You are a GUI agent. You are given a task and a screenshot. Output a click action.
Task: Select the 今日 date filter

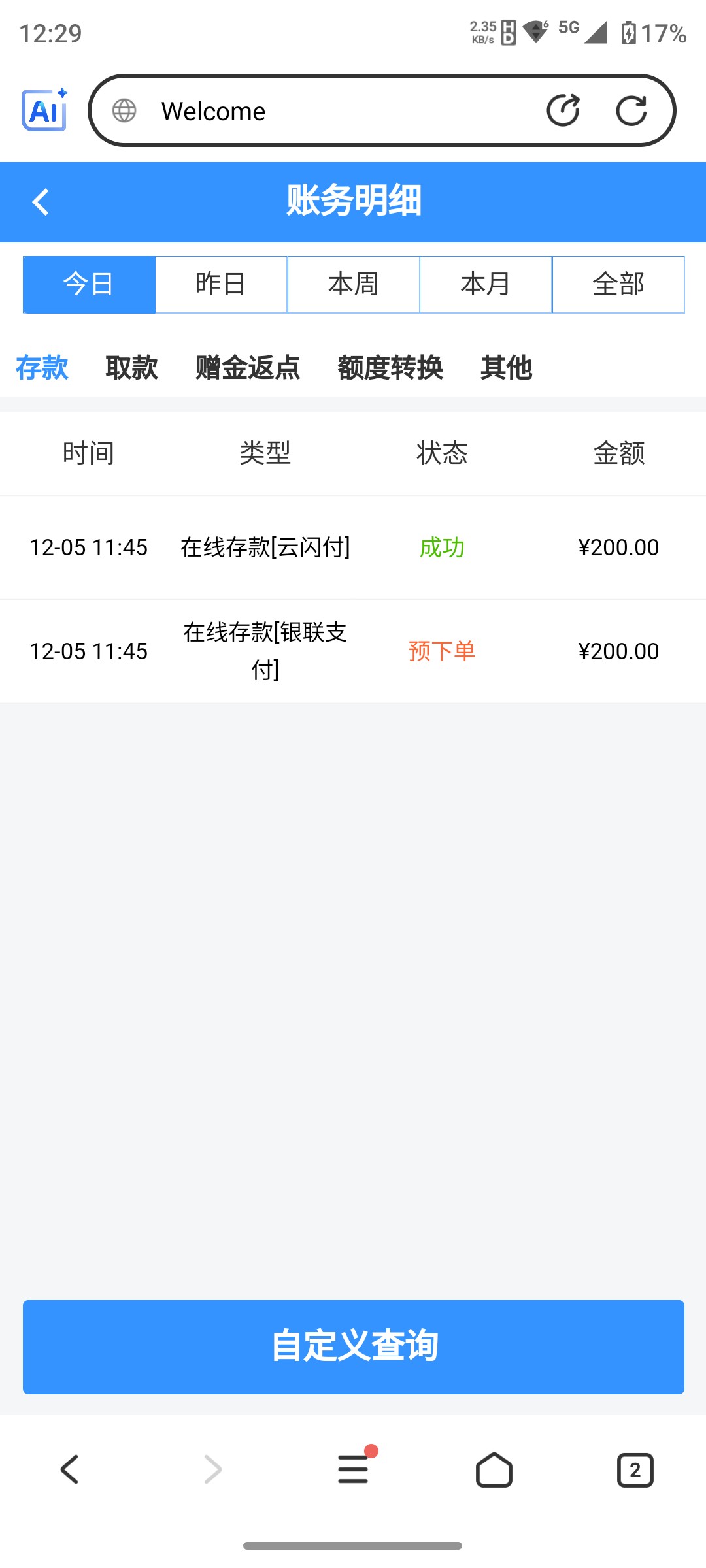[89, 284]
